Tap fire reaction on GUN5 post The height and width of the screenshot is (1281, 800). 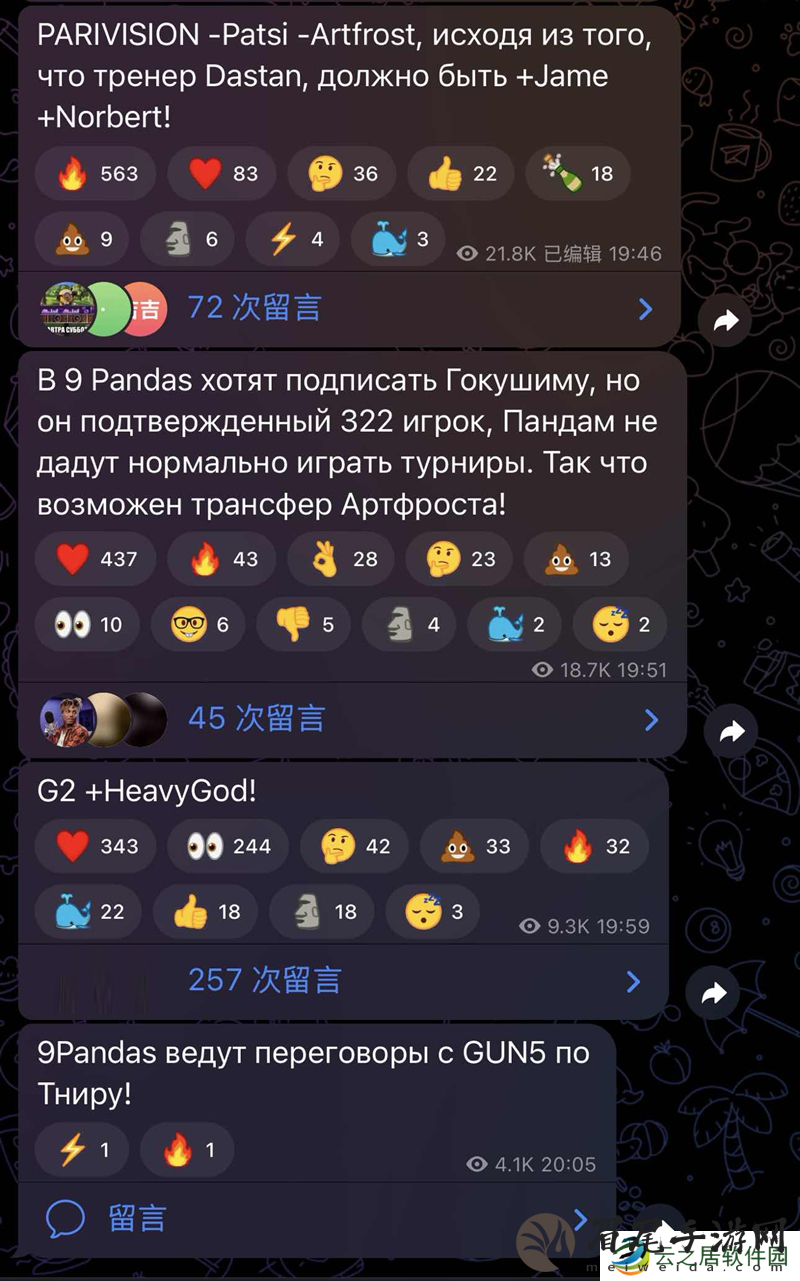click(x=187, y=1150)
